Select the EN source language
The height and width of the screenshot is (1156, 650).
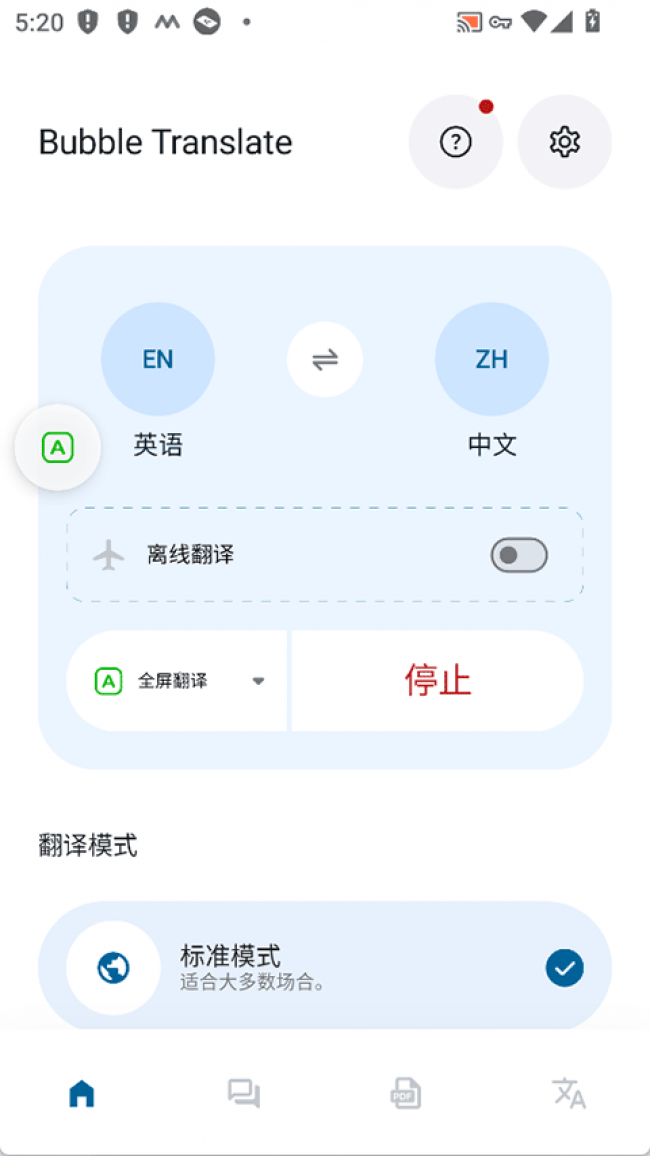pyautogui.click(x=158, y=359)
